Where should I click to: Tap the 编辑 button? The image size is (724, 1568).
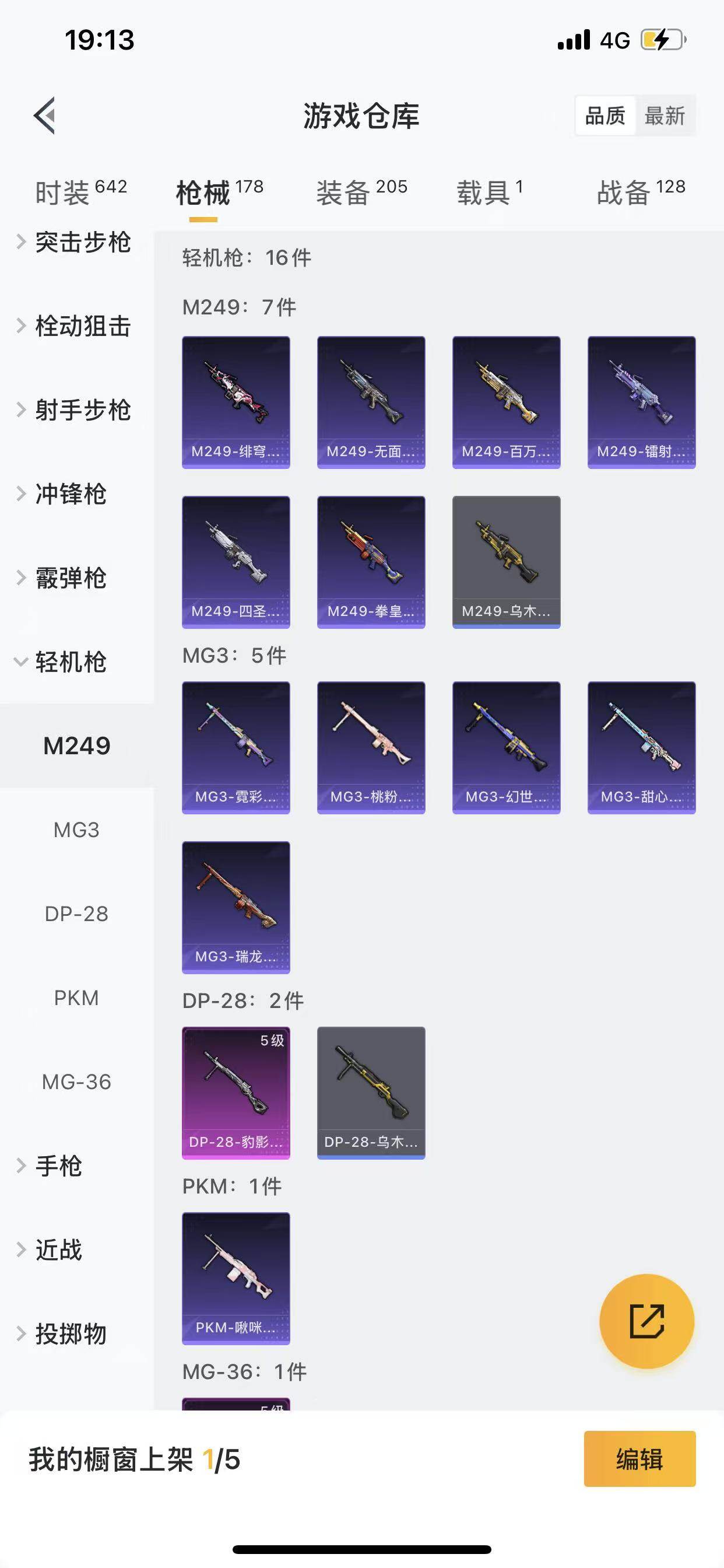(x=639, y=1459)
